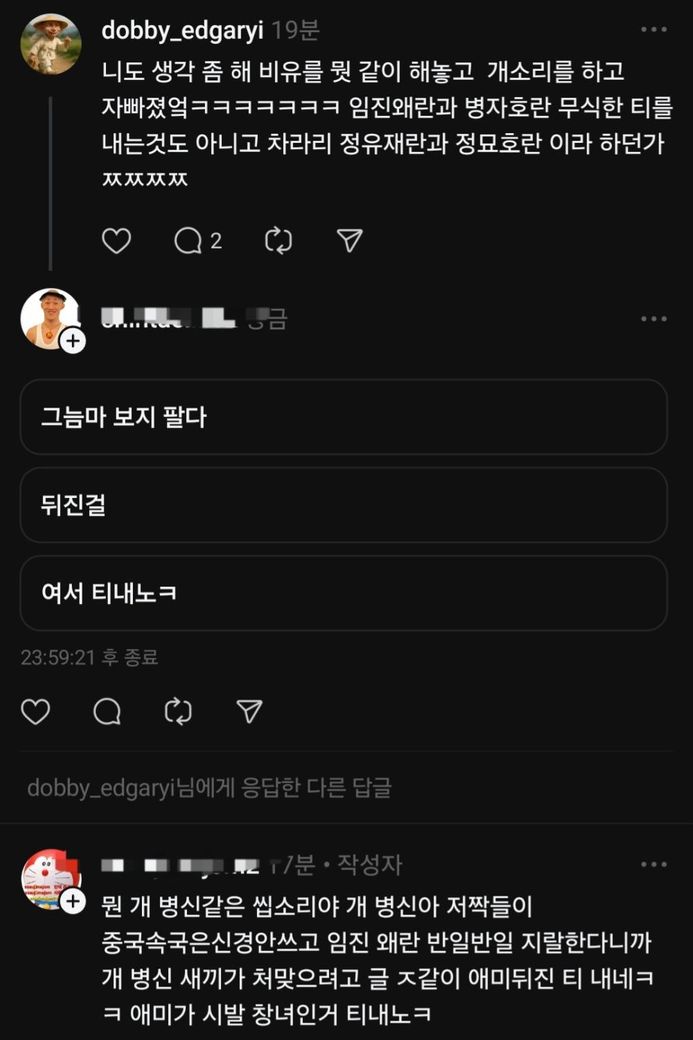Open replies to dobby_edgaryi's post

[x=190, y=240]
